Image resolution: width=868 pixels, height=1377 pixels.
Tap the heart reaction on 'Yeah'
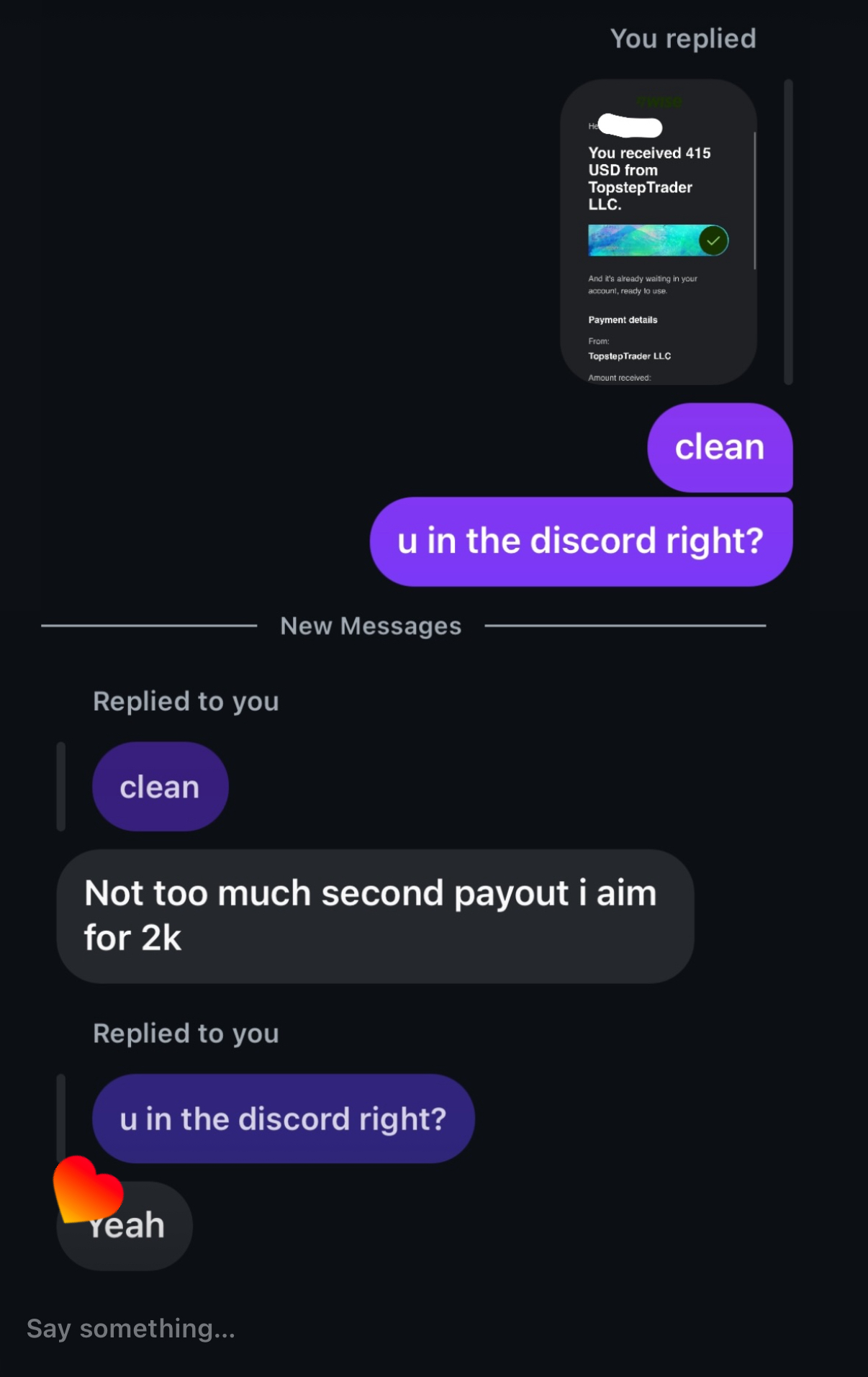[86, 1188]
